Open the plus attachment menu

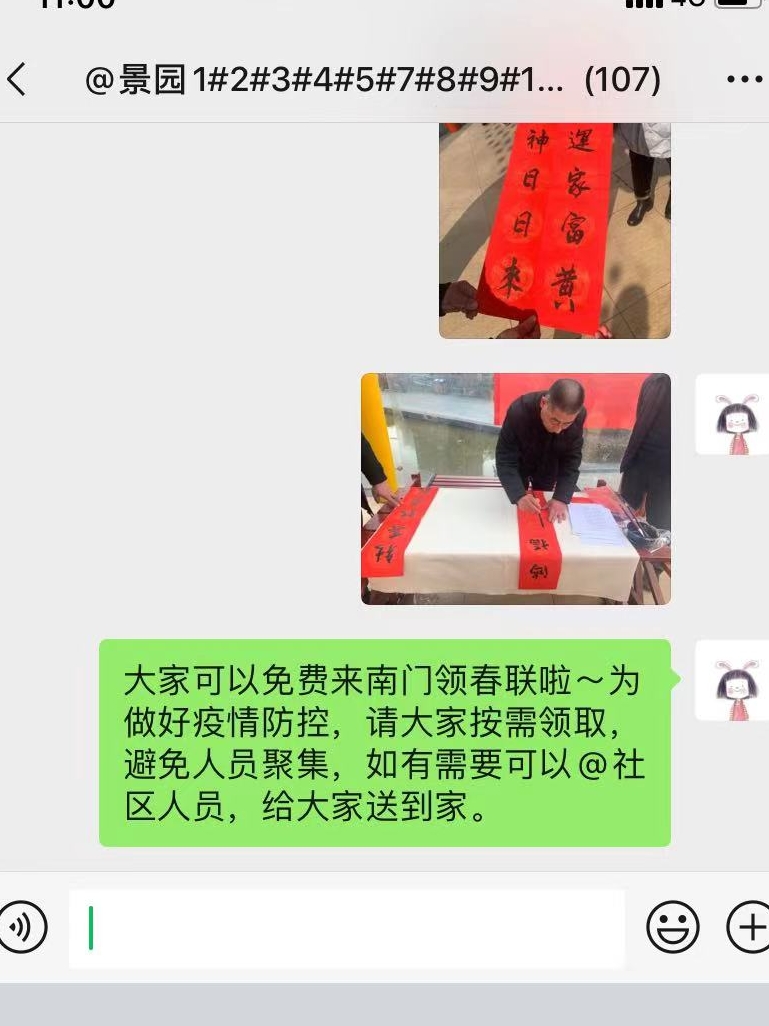748,927
